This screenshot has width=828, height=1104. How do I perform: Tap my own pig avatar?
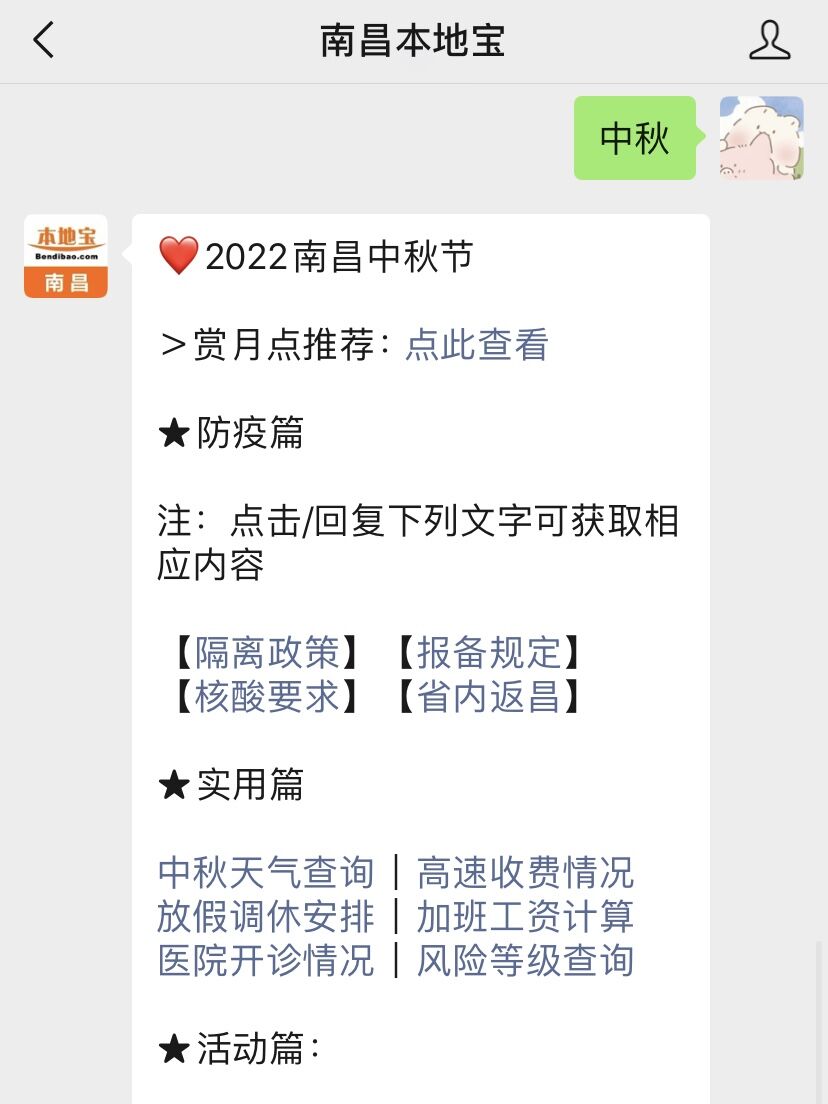click(x=761, y=138)
